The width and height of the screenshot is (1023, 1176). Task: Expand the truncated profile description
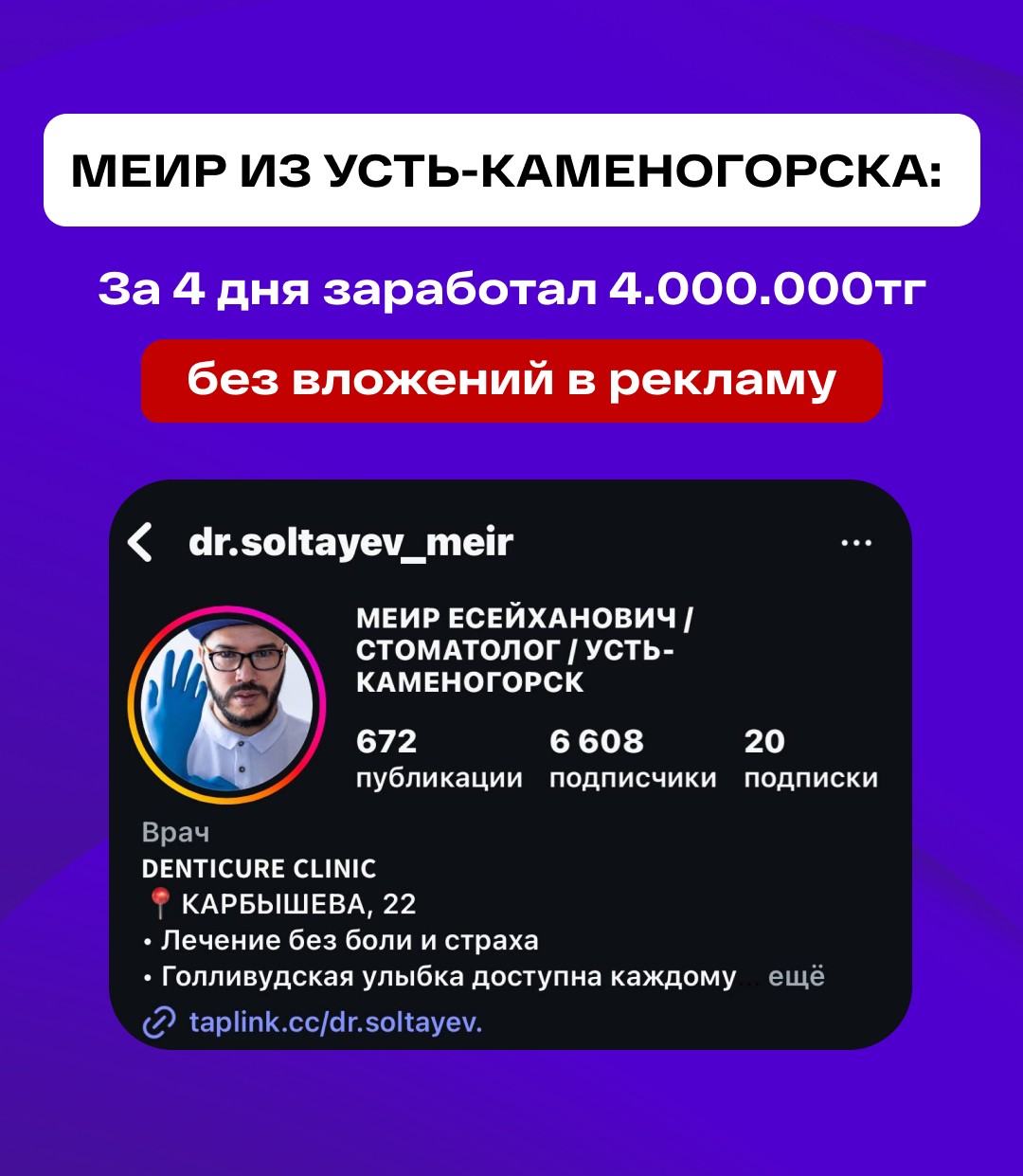click(x=799, y=976)
